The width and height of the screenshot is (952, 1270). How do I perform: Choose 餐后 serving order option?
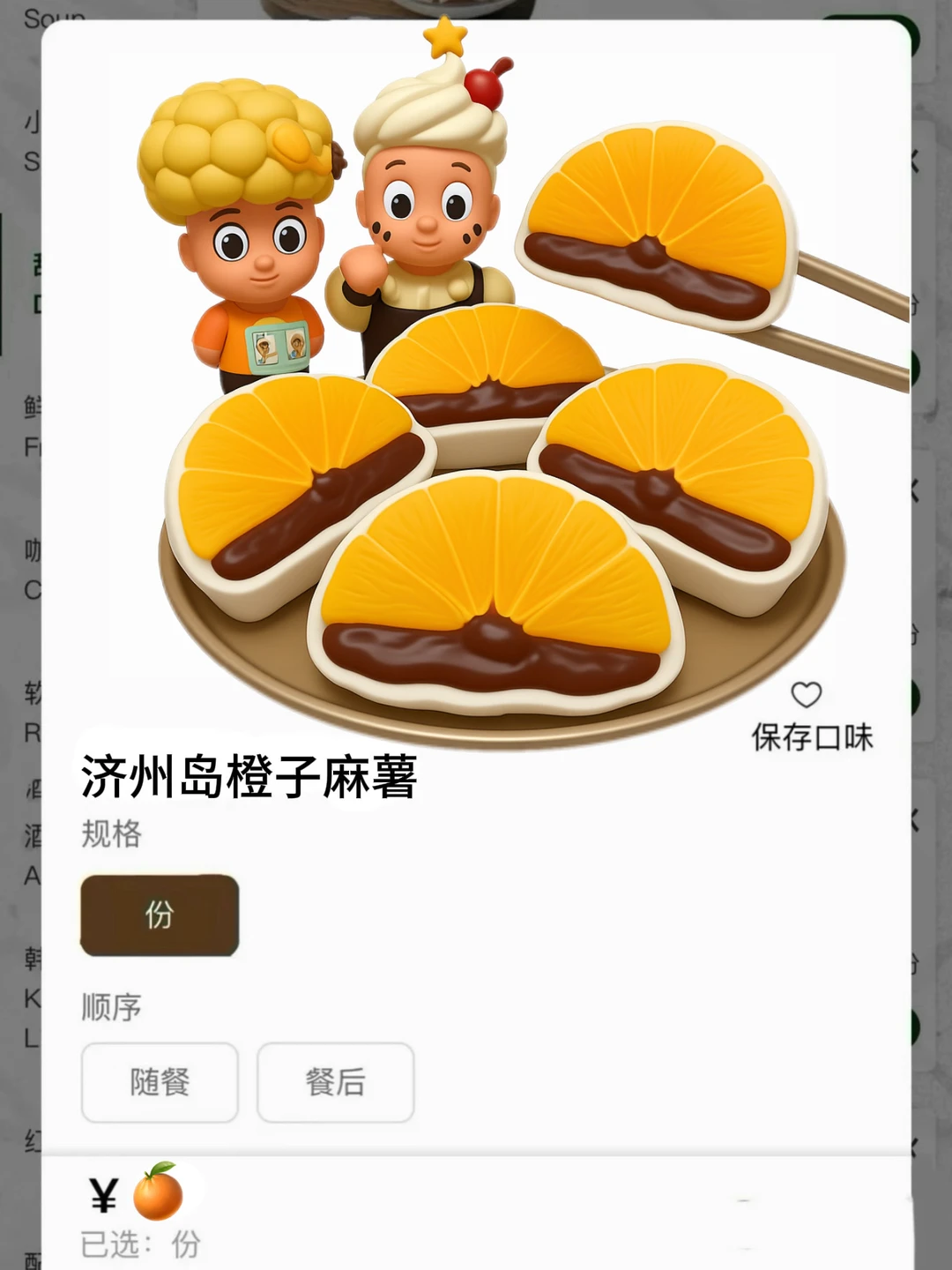tap(335, 1084)
